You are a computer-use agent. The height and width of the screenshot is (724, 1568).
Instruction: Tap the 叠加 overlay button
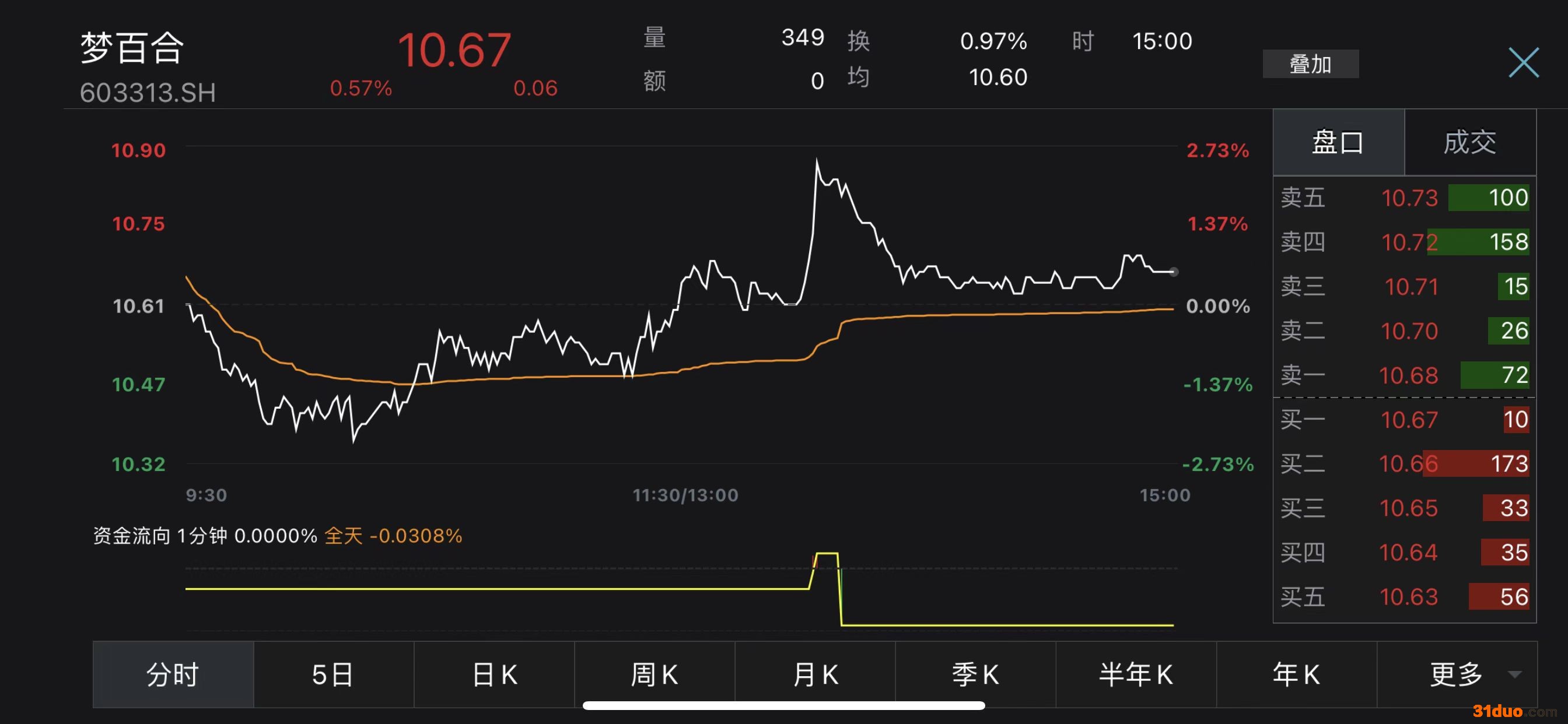[x=1310, y=64]
